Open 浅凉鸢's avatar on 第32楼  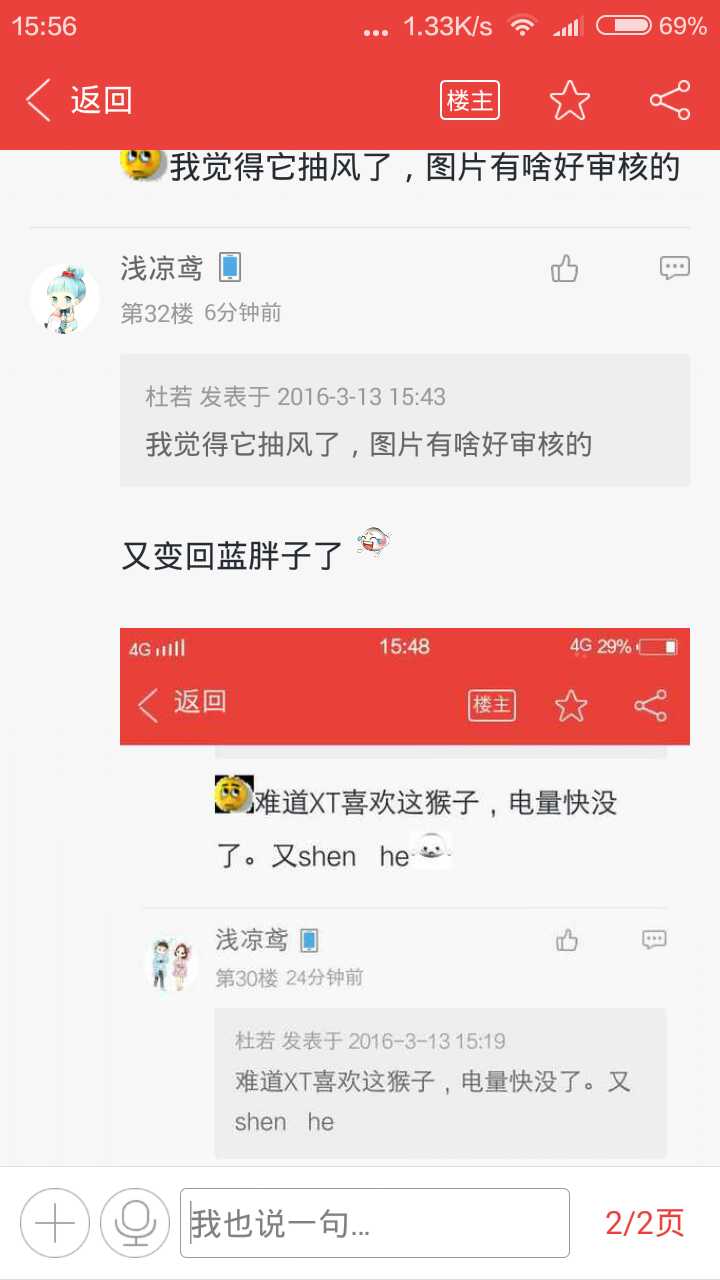point(65,299)
